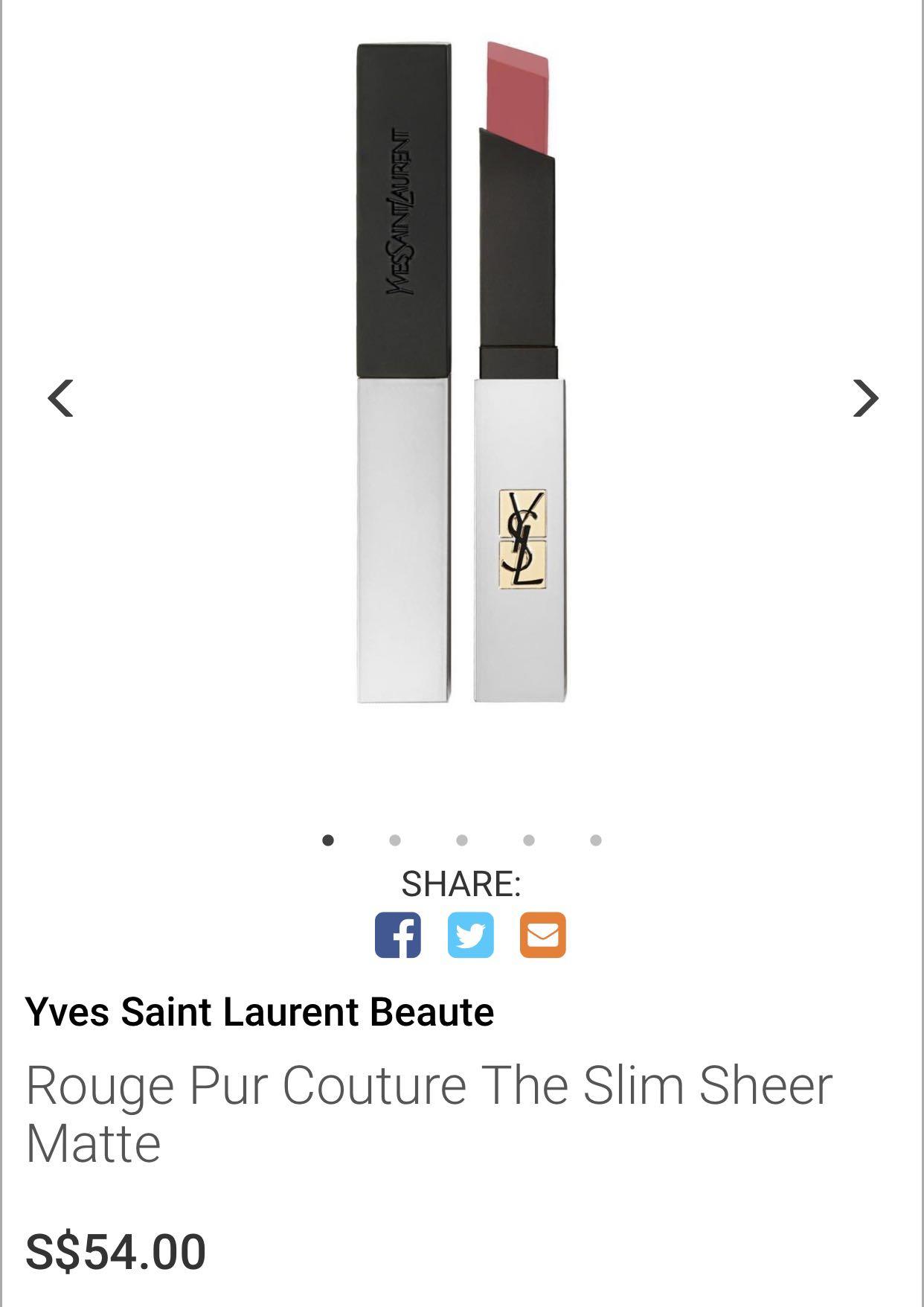
Task: Open the Yves Saint Laurent Beaute brand page
Action: pyautogui.click(x=260, y=1012)
